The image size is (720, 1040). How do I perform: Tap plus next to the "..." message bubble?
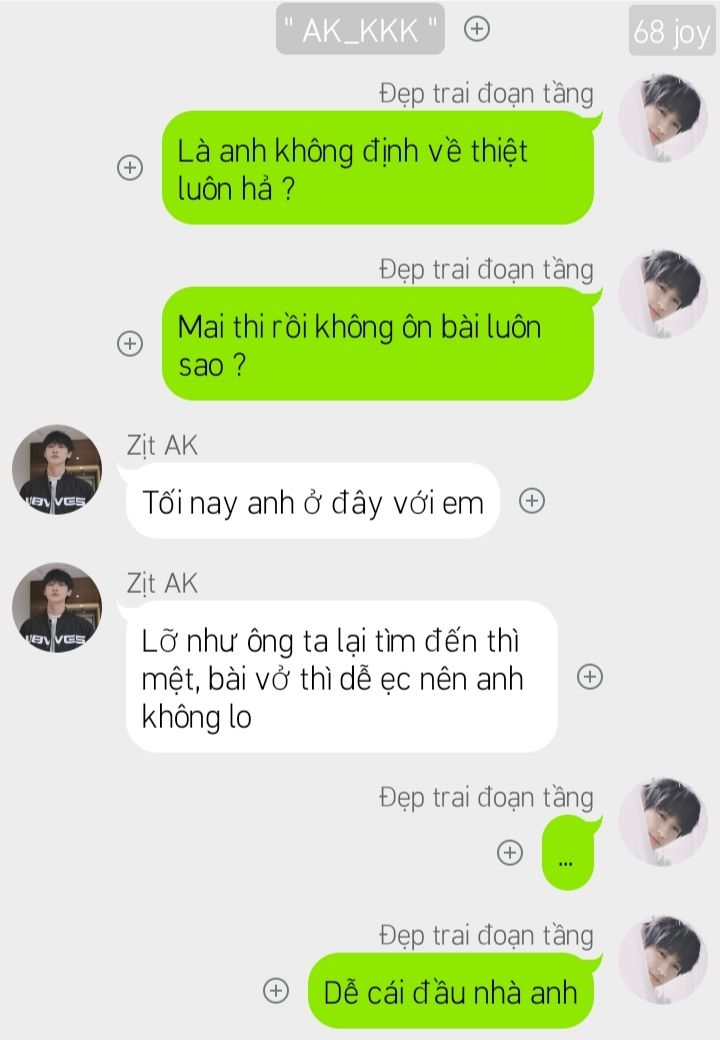click(510, 852)
